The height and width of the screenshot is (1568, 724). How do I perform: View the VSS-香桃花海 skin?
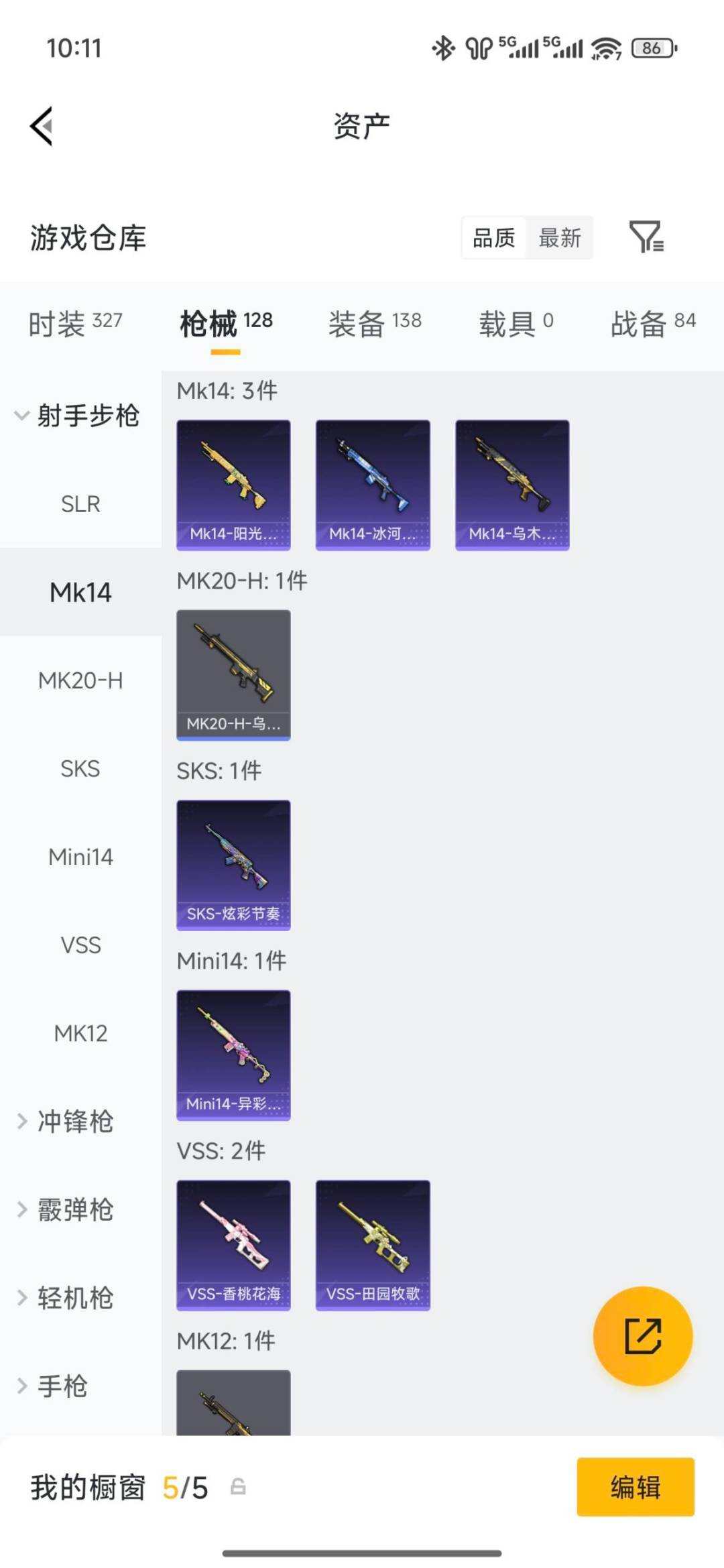point(233,1245)
